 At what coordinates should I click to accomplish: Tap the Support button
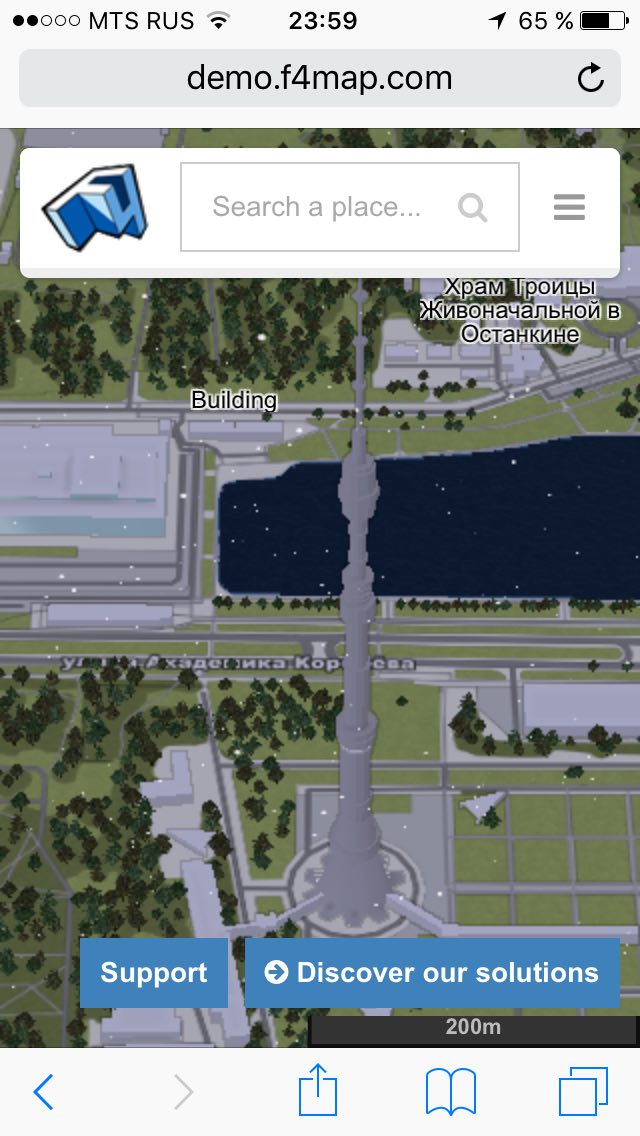click(x=154, y=972)
